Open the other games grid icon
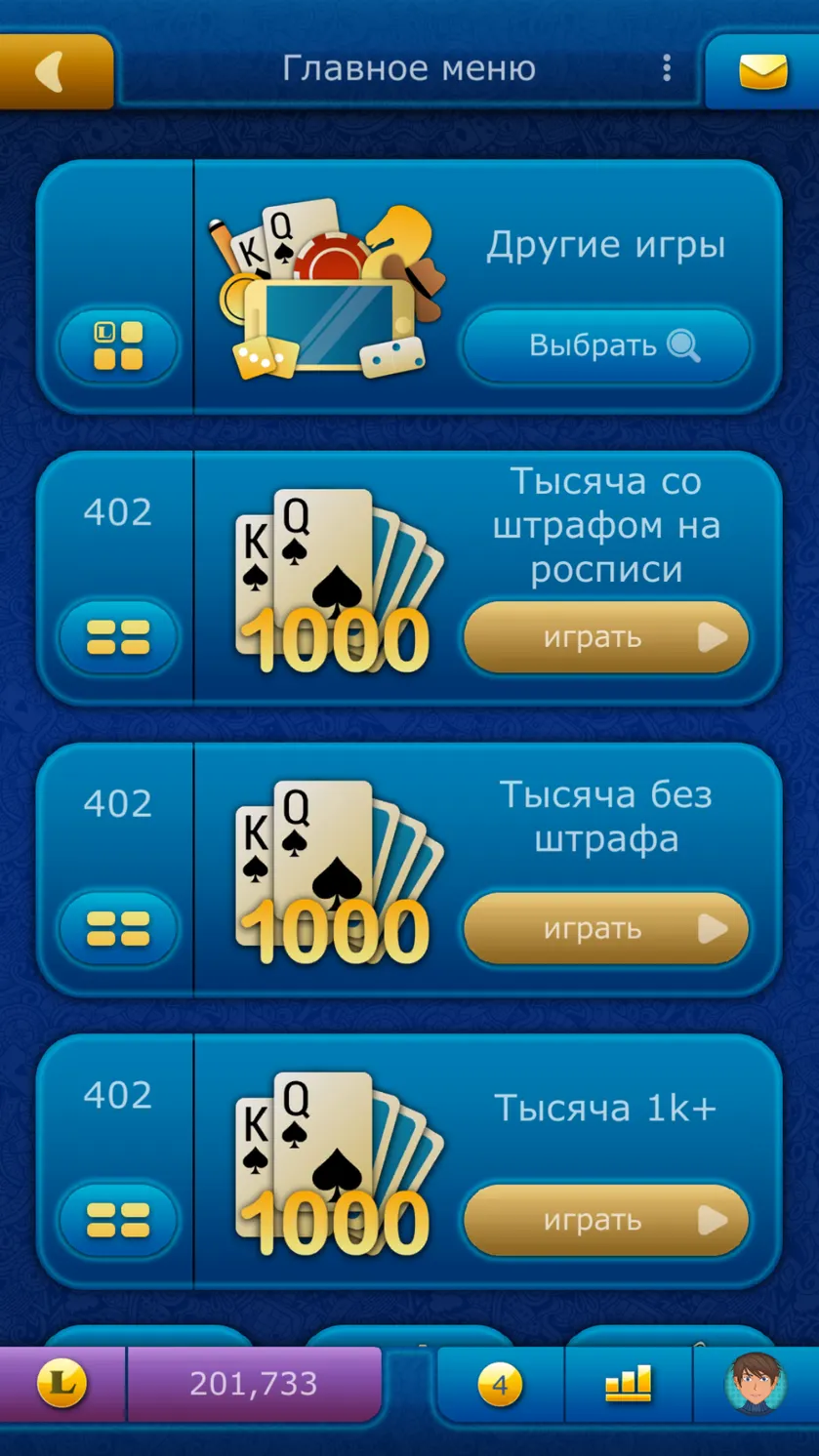 tap(118, 345)
